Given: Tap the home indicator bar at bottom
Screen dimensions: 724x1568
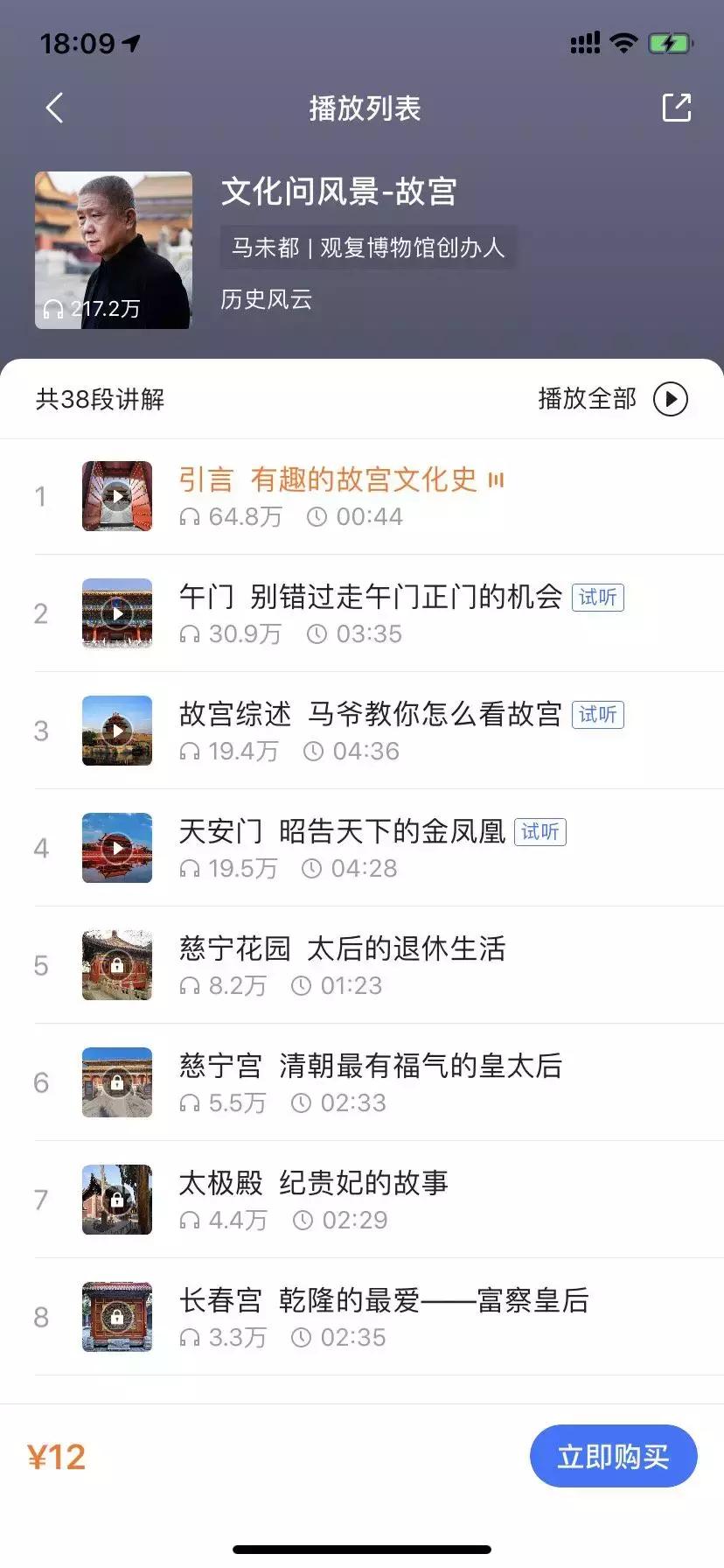Looking at the screenshot, I should pyautogui.click(x=362, y=1550).
